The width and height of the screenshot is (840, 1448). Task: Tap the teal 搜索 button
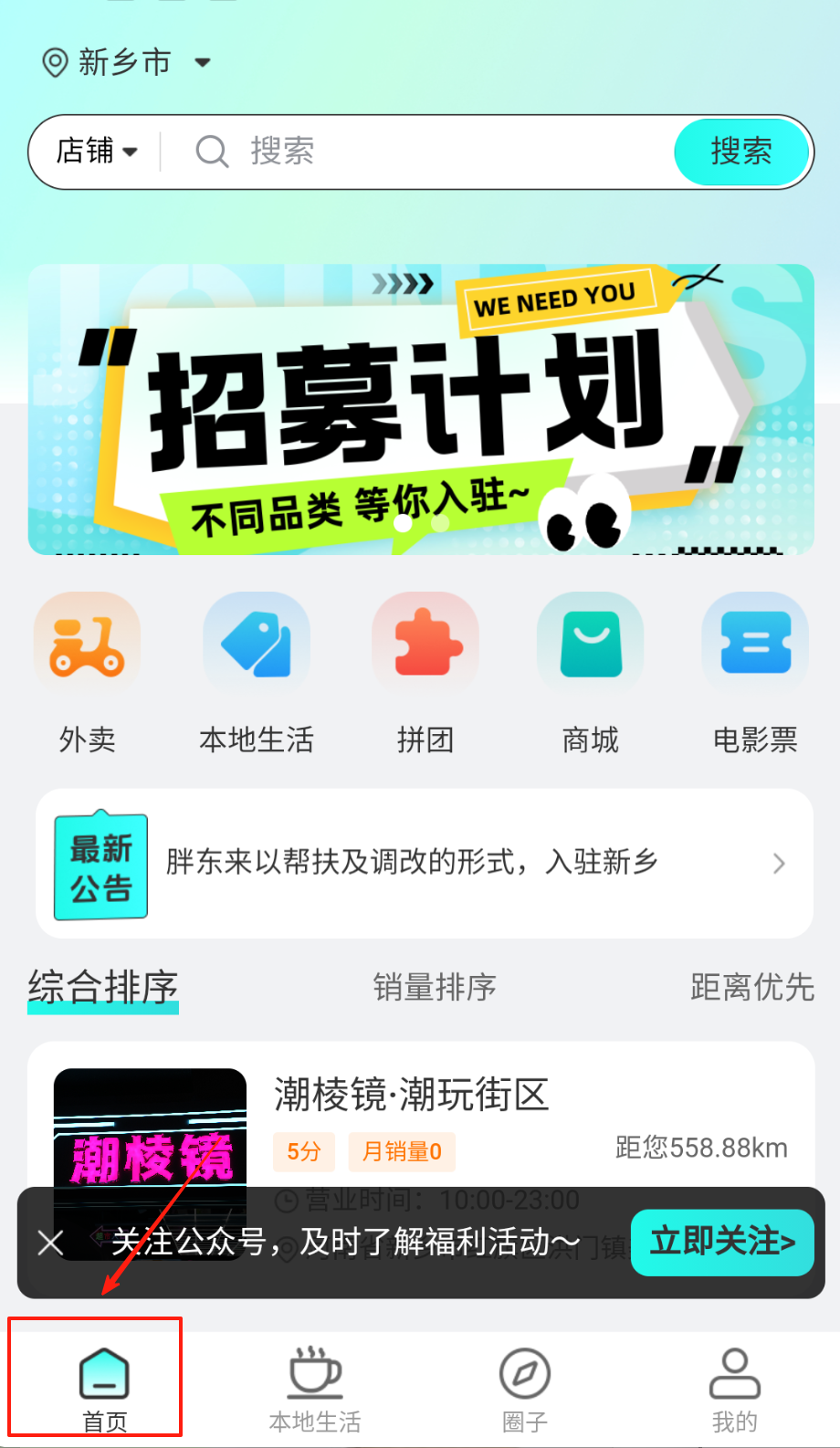point(741,152)
